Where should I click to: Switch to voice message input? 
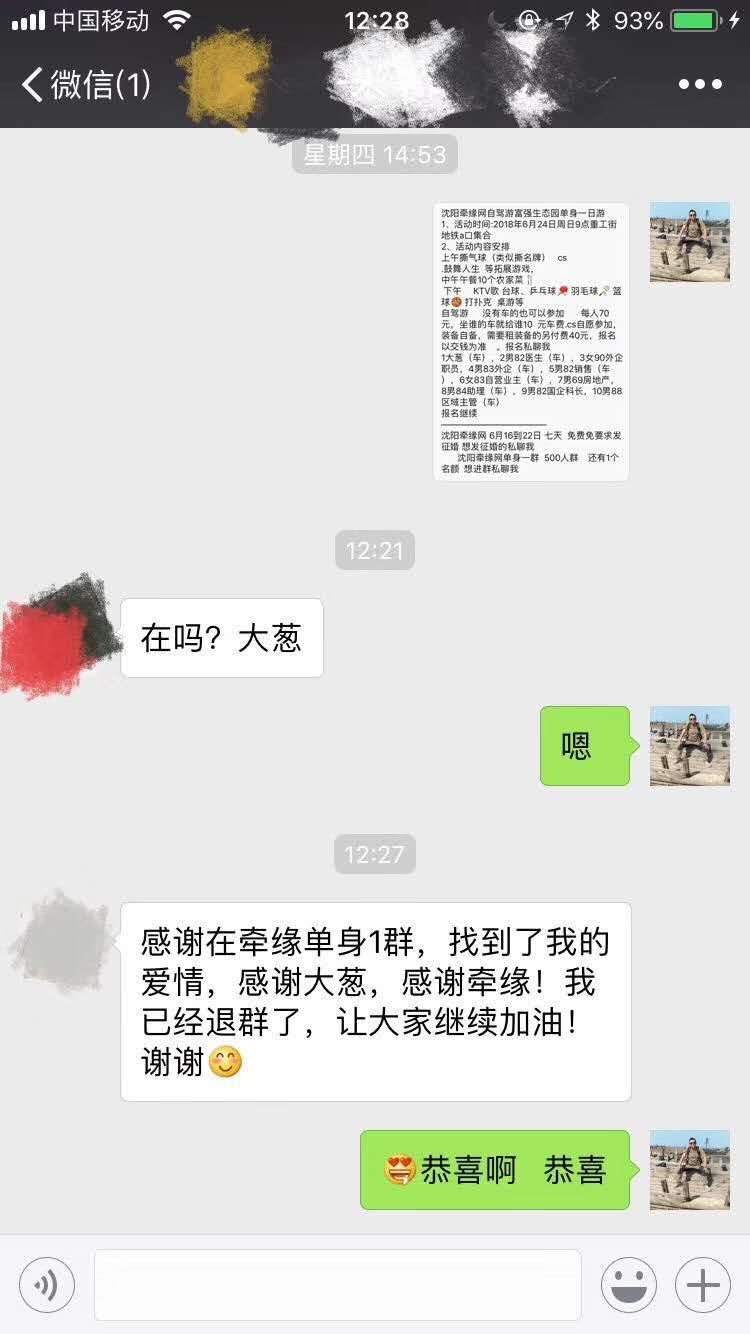coord(47,1285)
